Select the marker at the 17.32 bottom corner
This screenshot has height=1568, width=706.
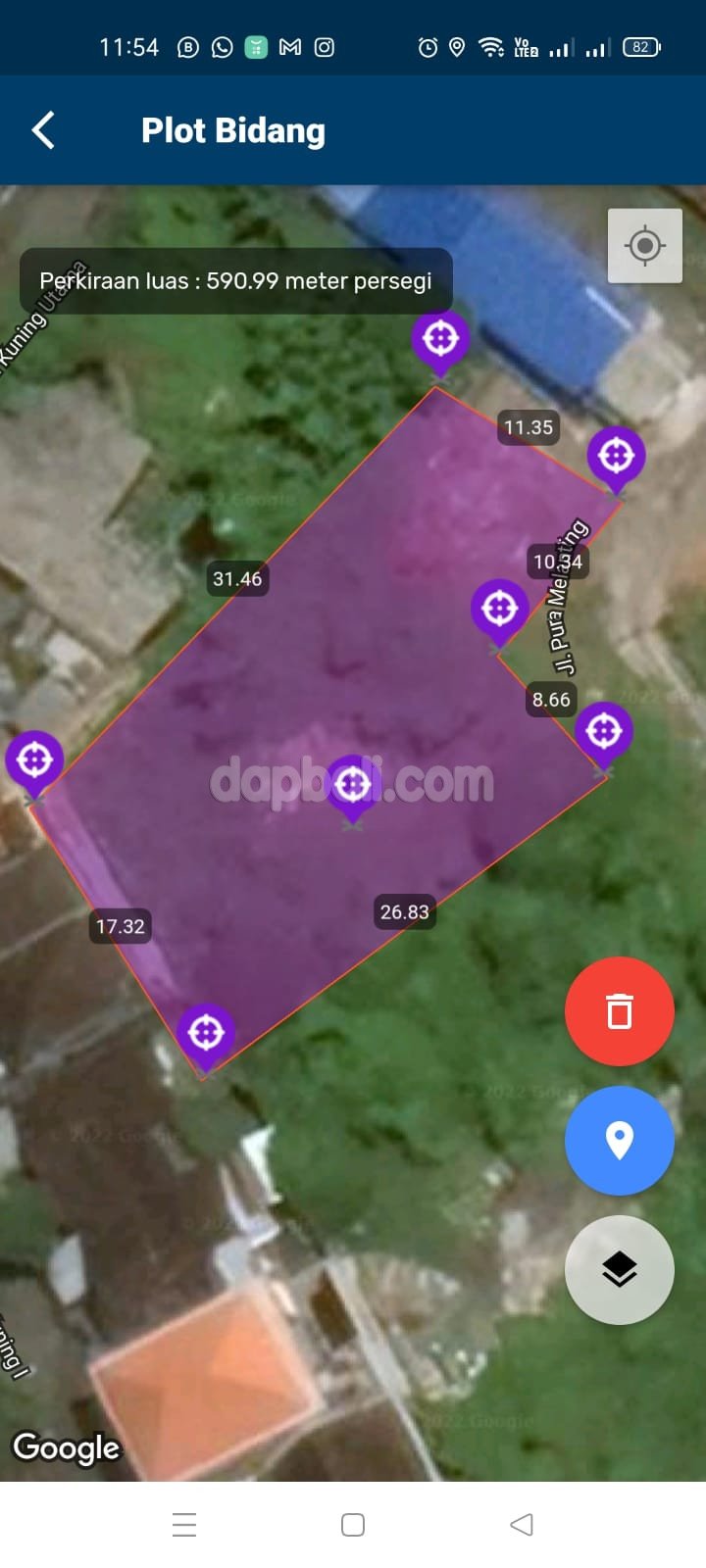pyautogui.click(x=205, y=1034)
